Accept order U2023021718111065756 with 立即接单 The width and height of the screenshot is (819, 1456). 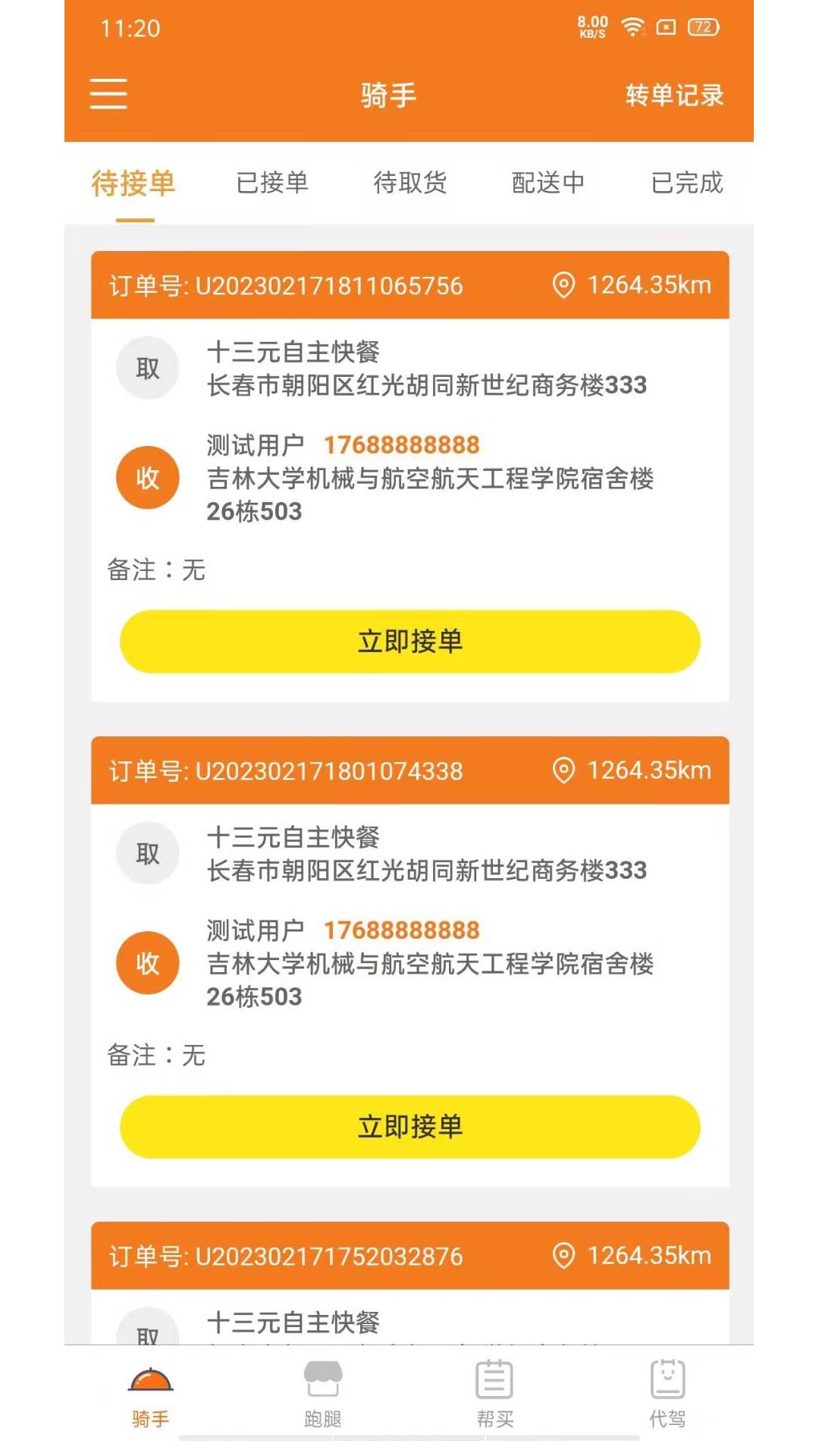coord(410,642)
